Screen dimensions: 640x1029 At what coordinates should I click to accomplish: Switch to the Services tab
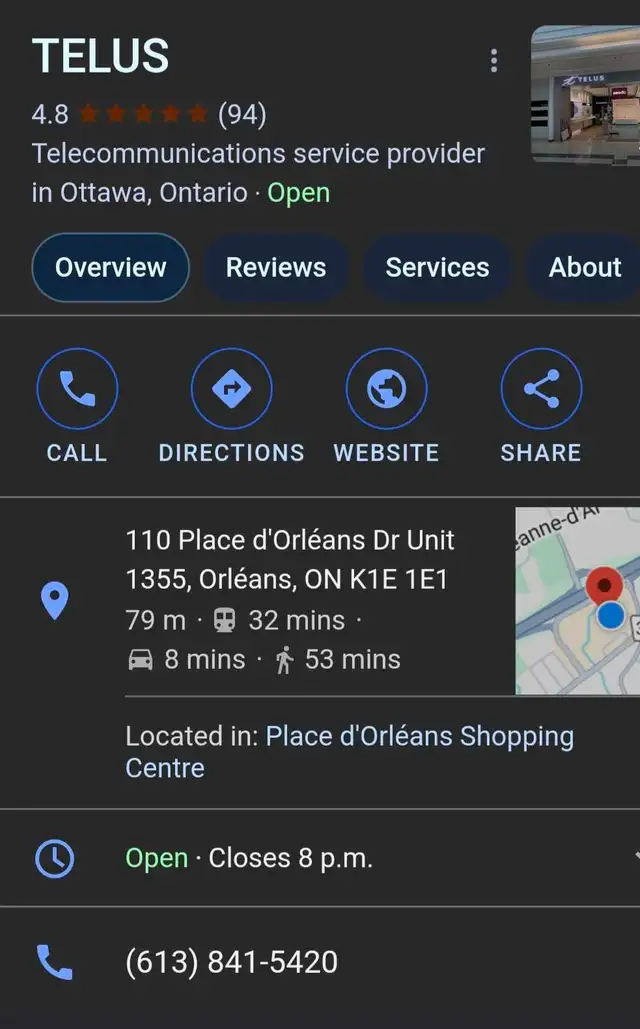pos(437,268)
